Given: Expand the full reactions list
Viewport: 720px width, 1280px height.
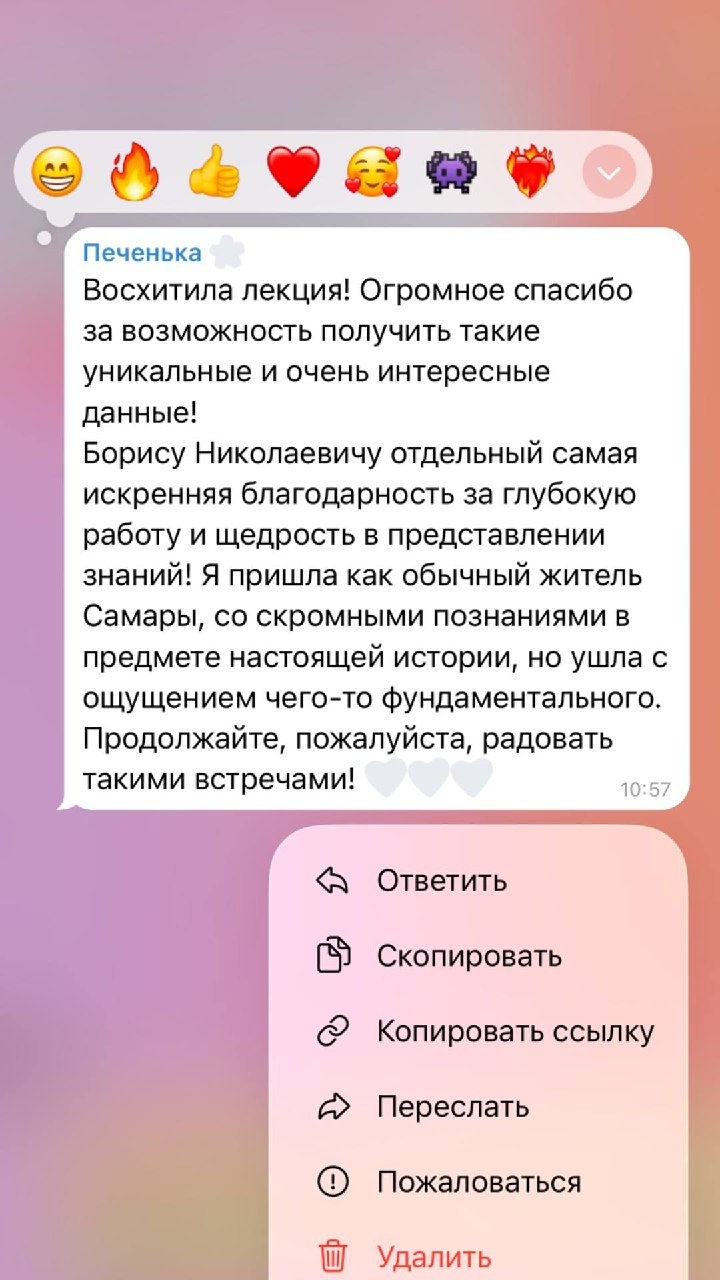Looking at the screenshot, I should click(x=609, y=173).
